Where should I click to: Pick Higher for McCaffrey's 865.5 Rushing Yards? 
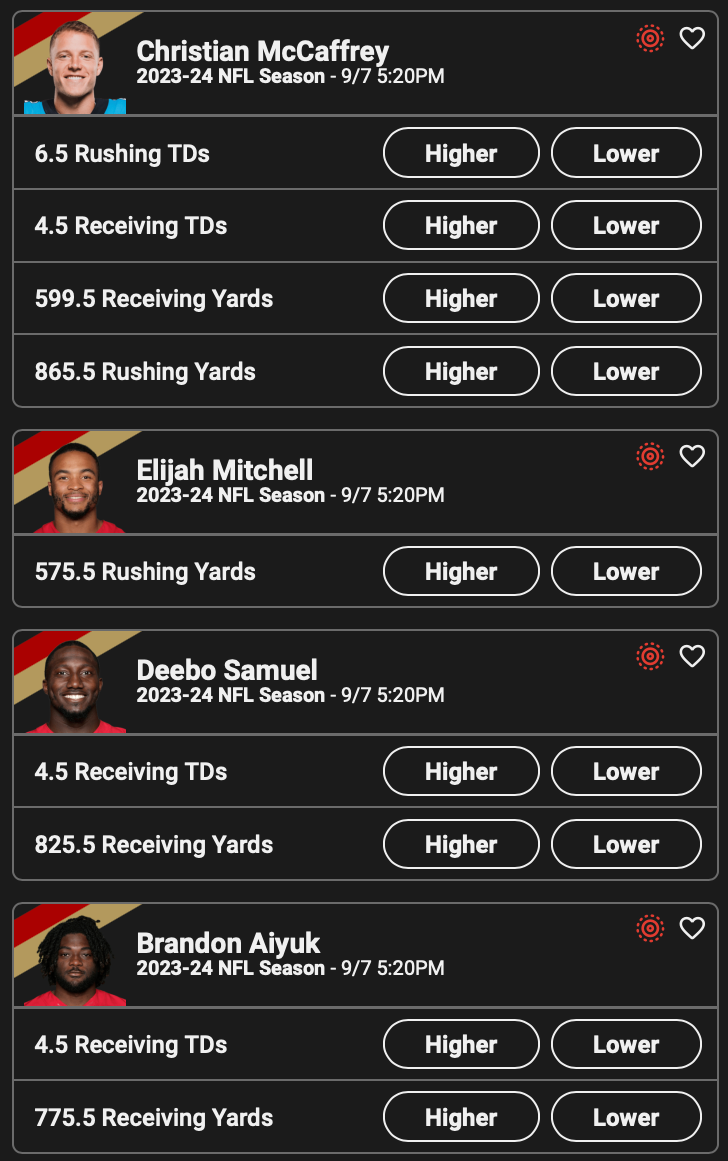(x=461, y=372)
